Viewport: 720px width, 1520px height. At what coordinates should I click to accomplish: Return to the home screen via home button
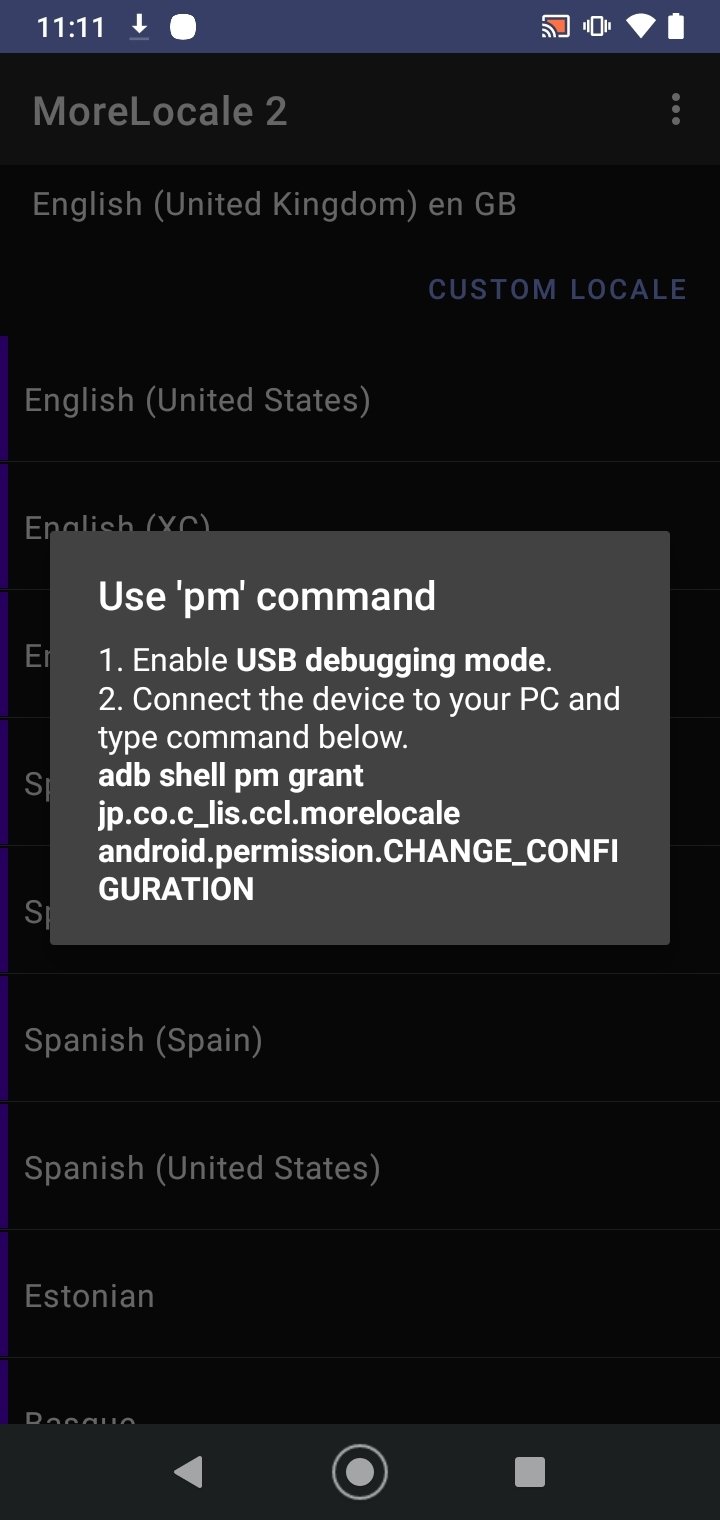[360, 1472]
